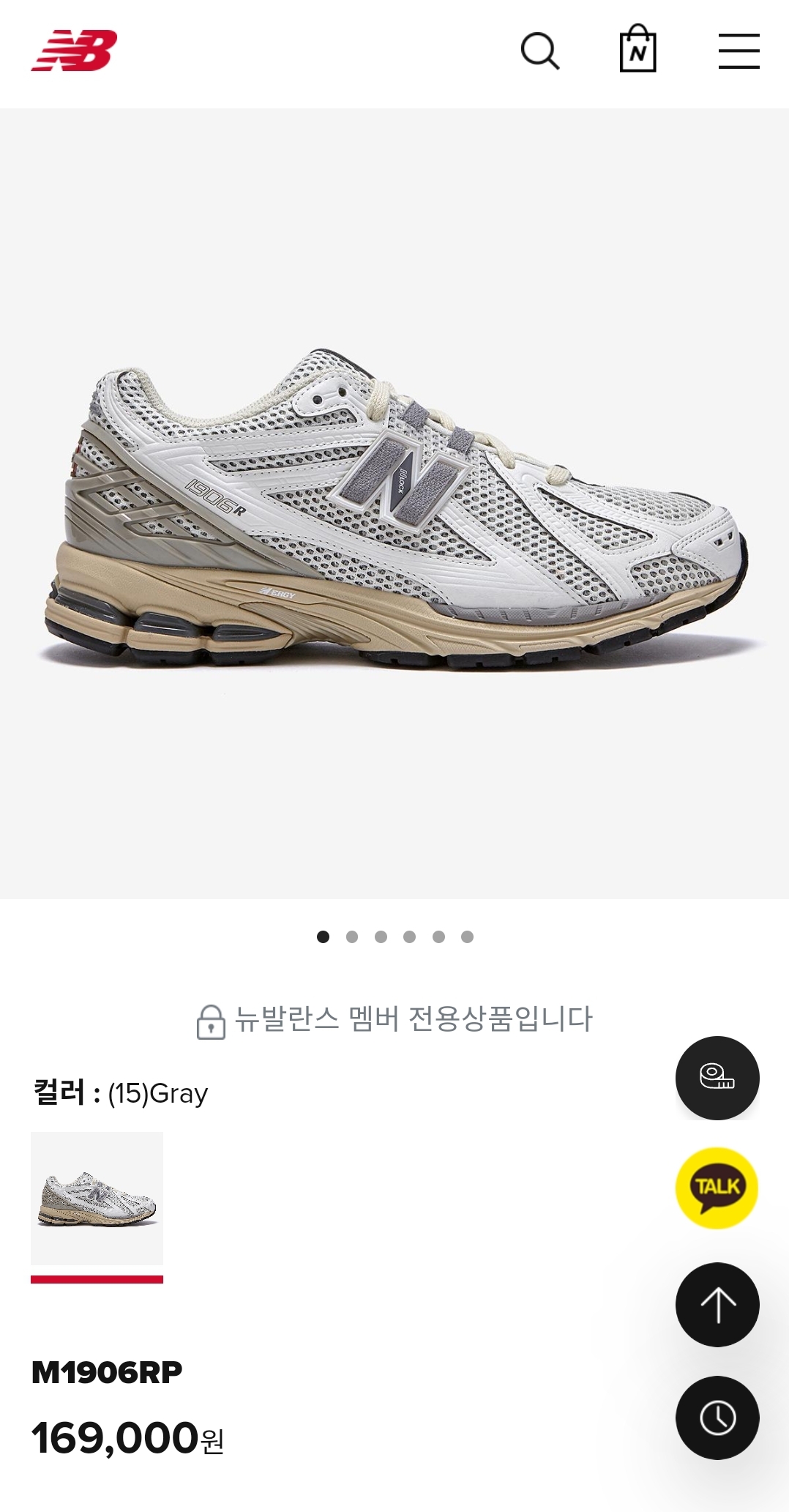Open the shopping bag
Viewport: 789px width, 1512px height.
pos(637,50)
